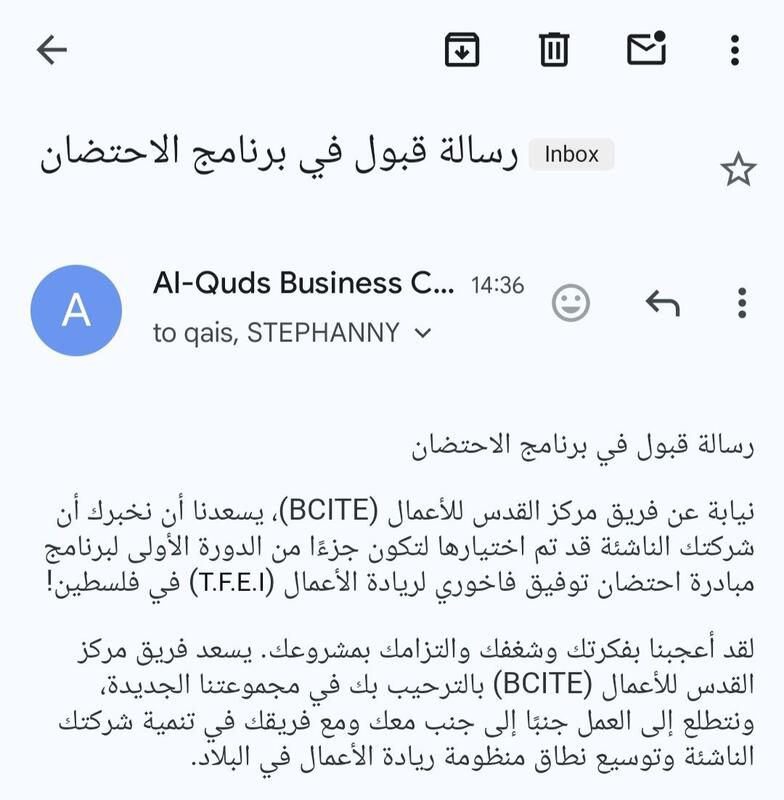
Task: Add an emoji reaction to this message
Action: click(x=571, y=303)
